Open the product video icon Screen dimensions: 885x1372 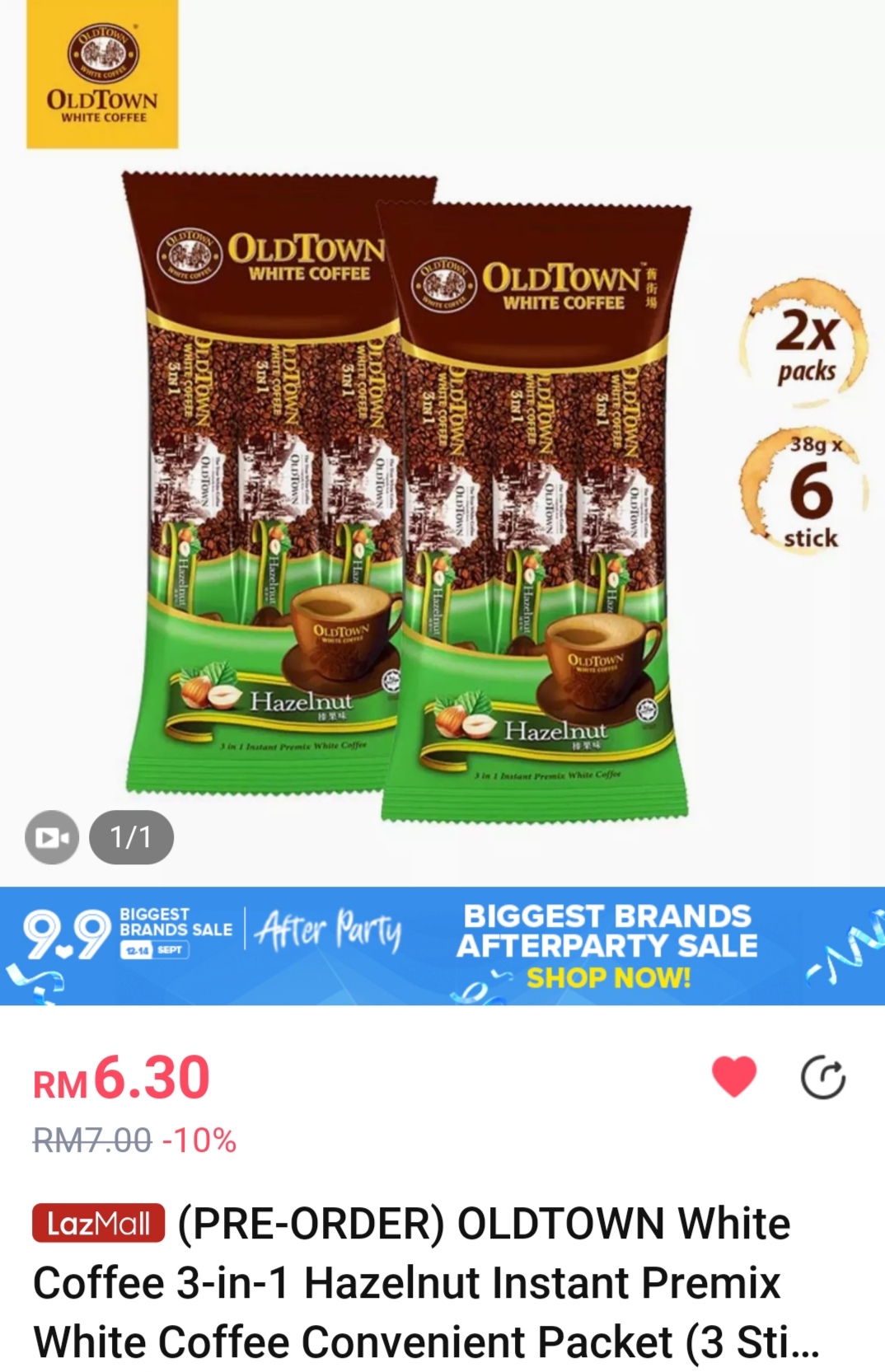coord(52,837)
